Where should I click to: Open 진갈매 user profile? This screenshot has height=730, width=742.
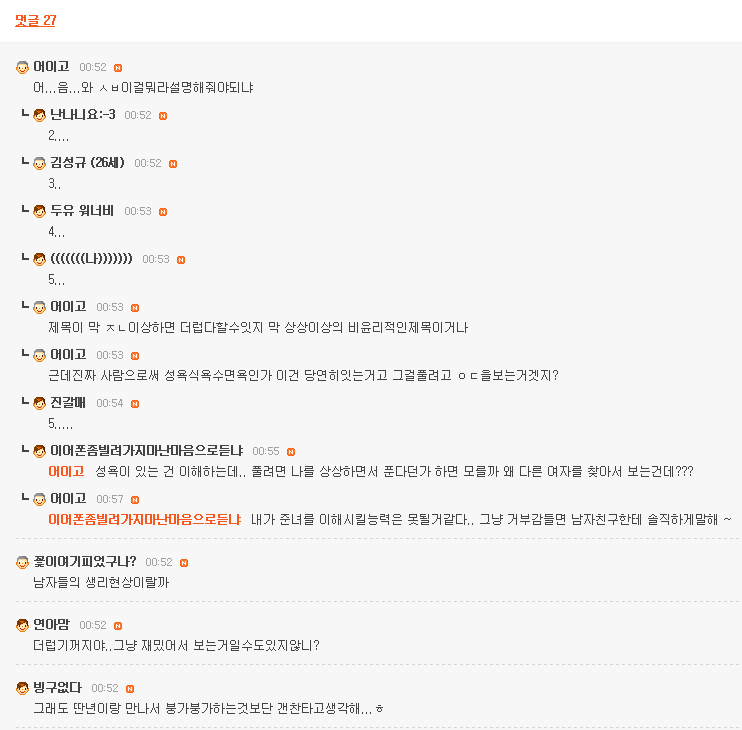[69, 402]
